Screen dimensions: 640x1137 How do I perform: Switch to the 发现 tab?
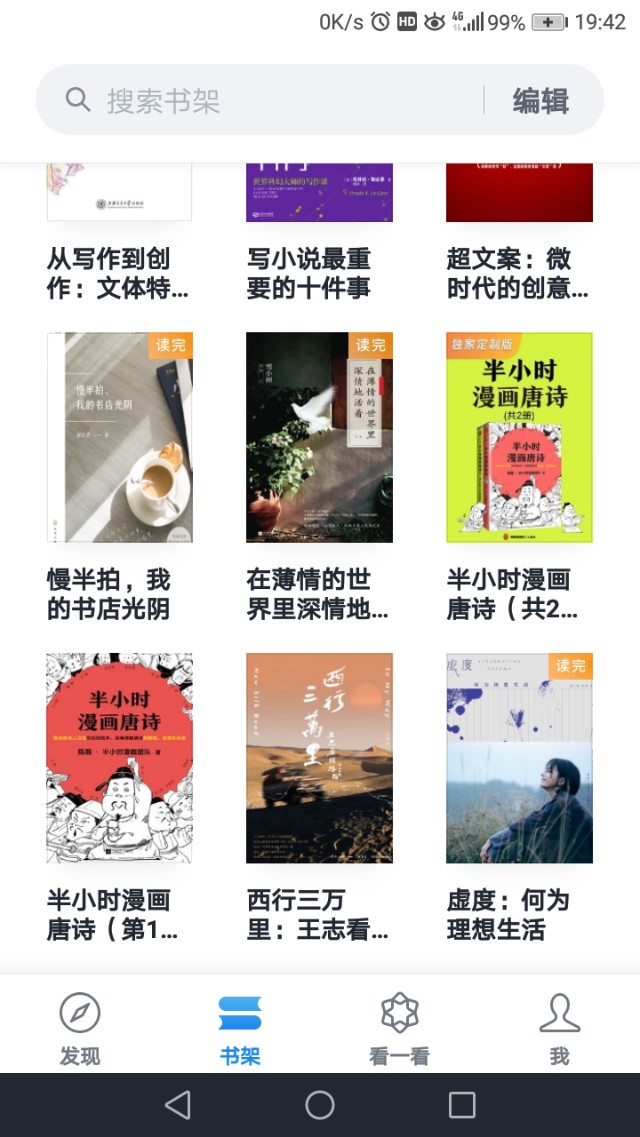80,1027
